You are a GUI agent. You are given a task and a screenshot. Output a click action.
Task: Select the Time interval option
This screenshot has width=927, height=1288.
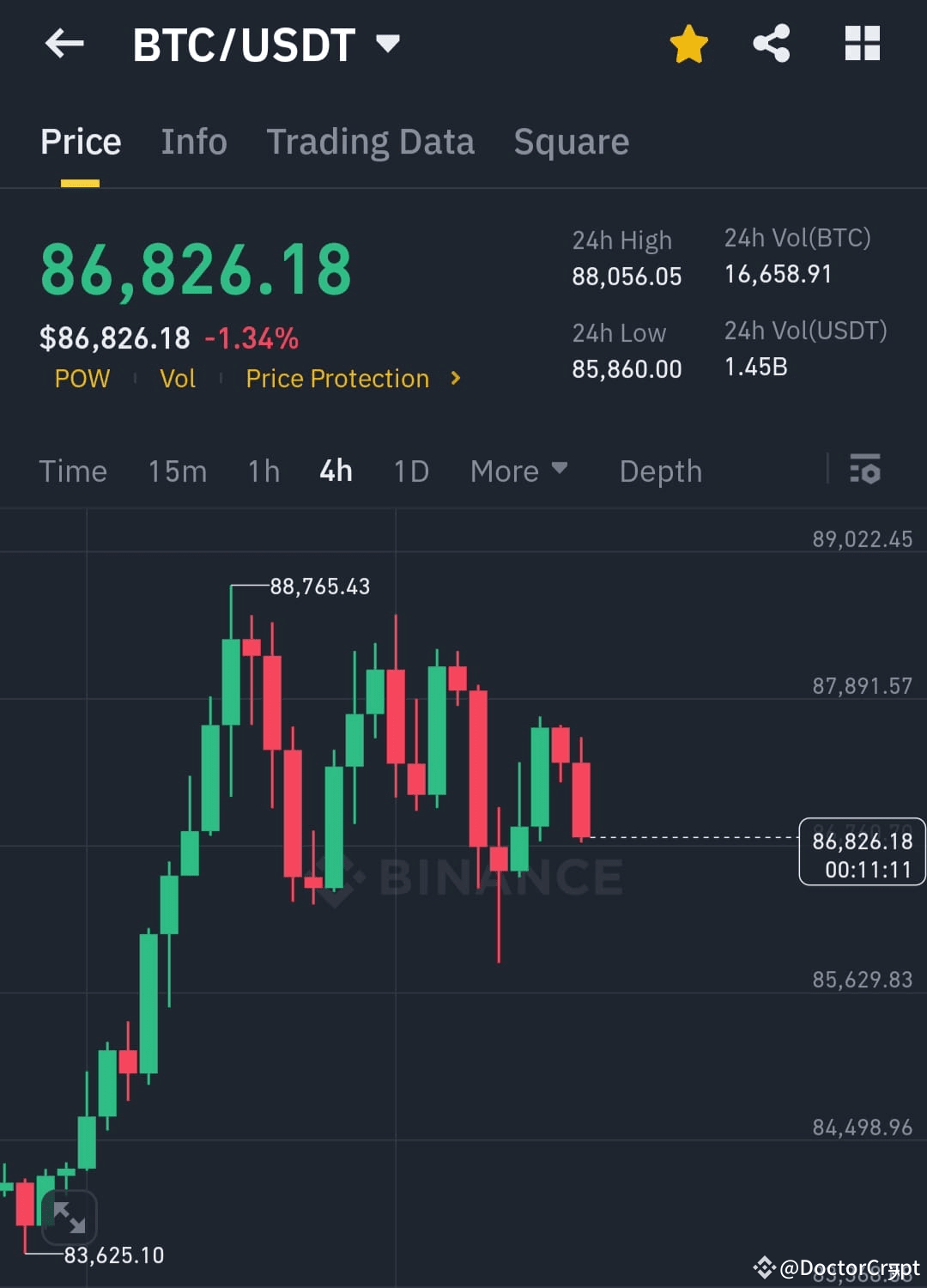[x=73, y=471]
